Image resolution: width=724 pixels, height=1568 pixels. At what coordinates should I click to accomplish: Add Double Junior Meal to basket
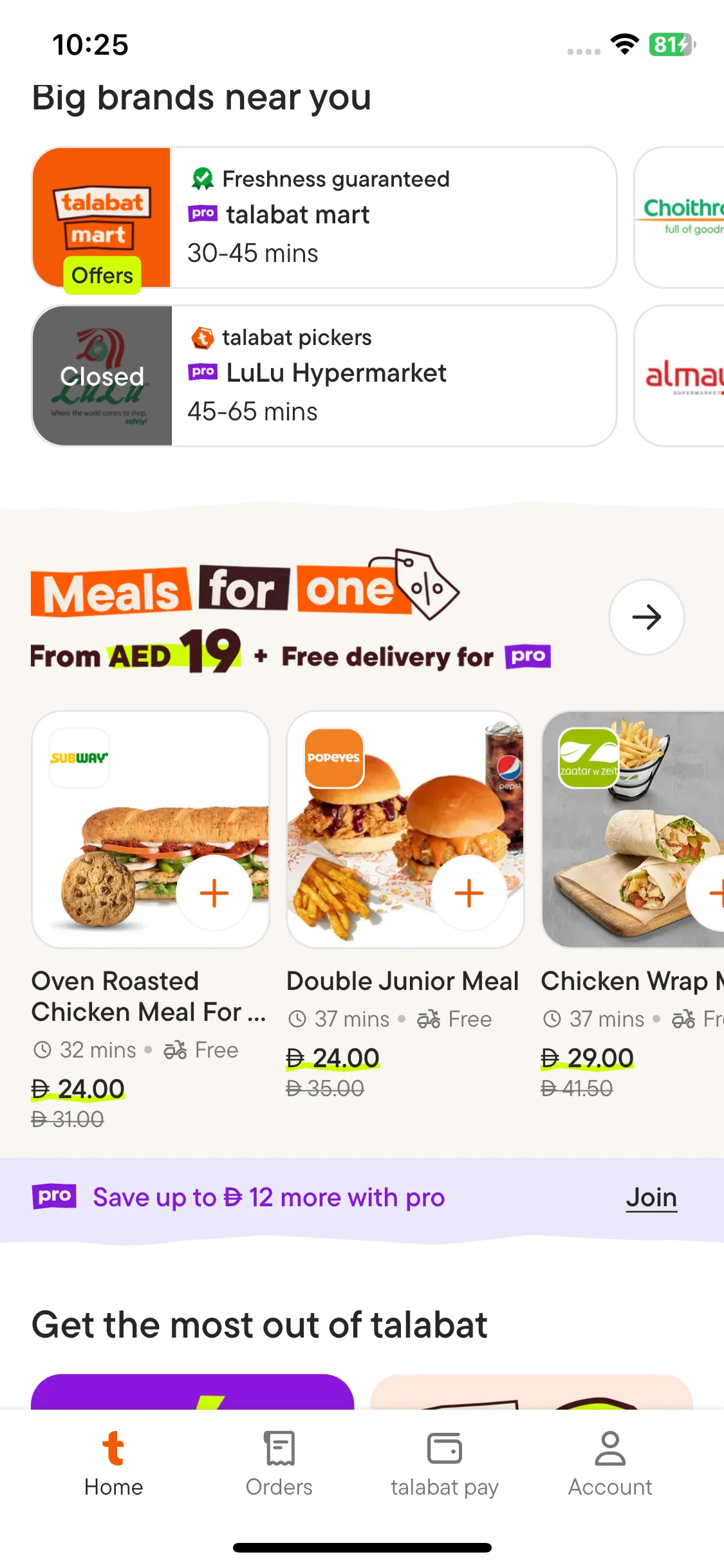[x=469, y=893]
